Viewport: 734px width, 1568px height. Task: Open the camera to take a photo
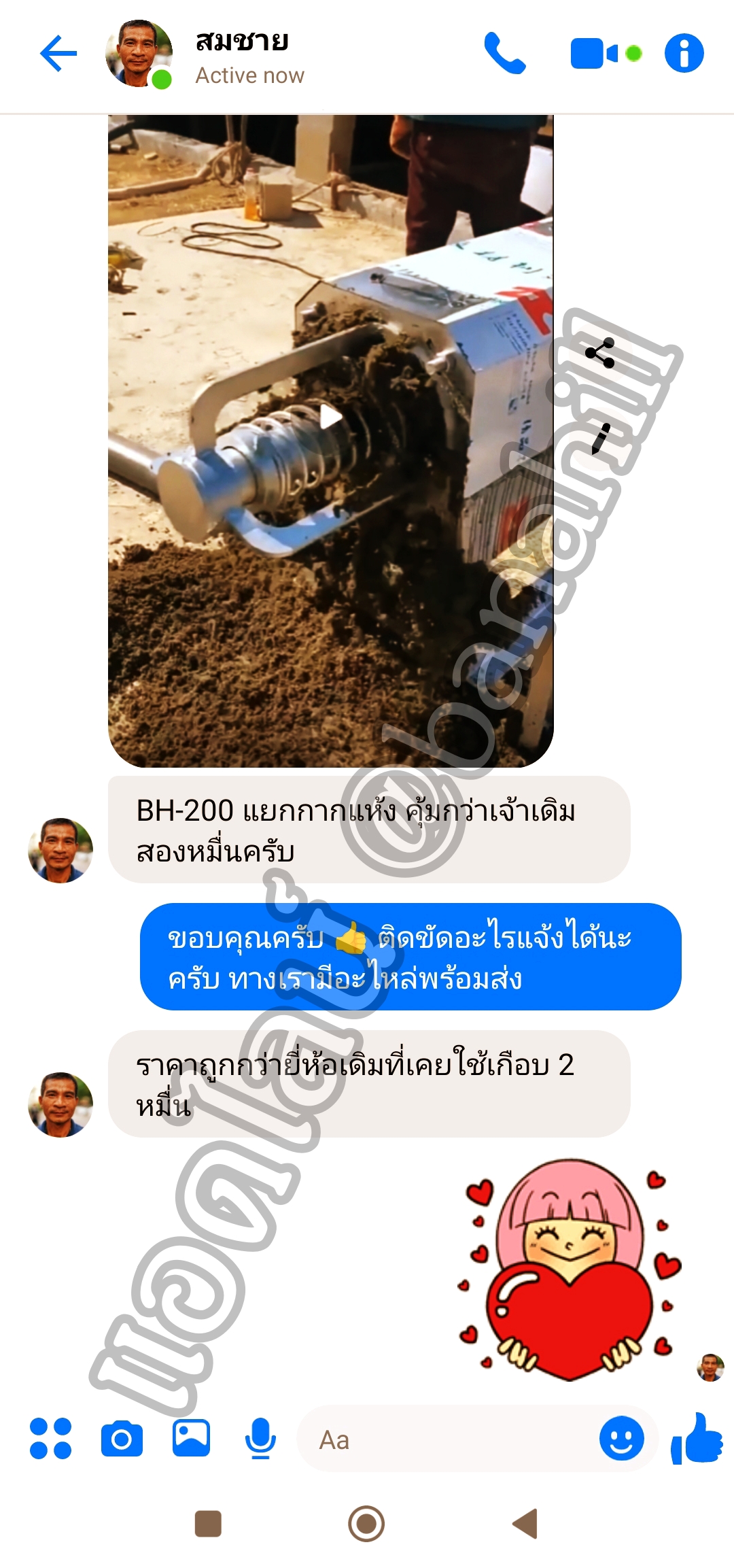click(x=122, y=1438)
